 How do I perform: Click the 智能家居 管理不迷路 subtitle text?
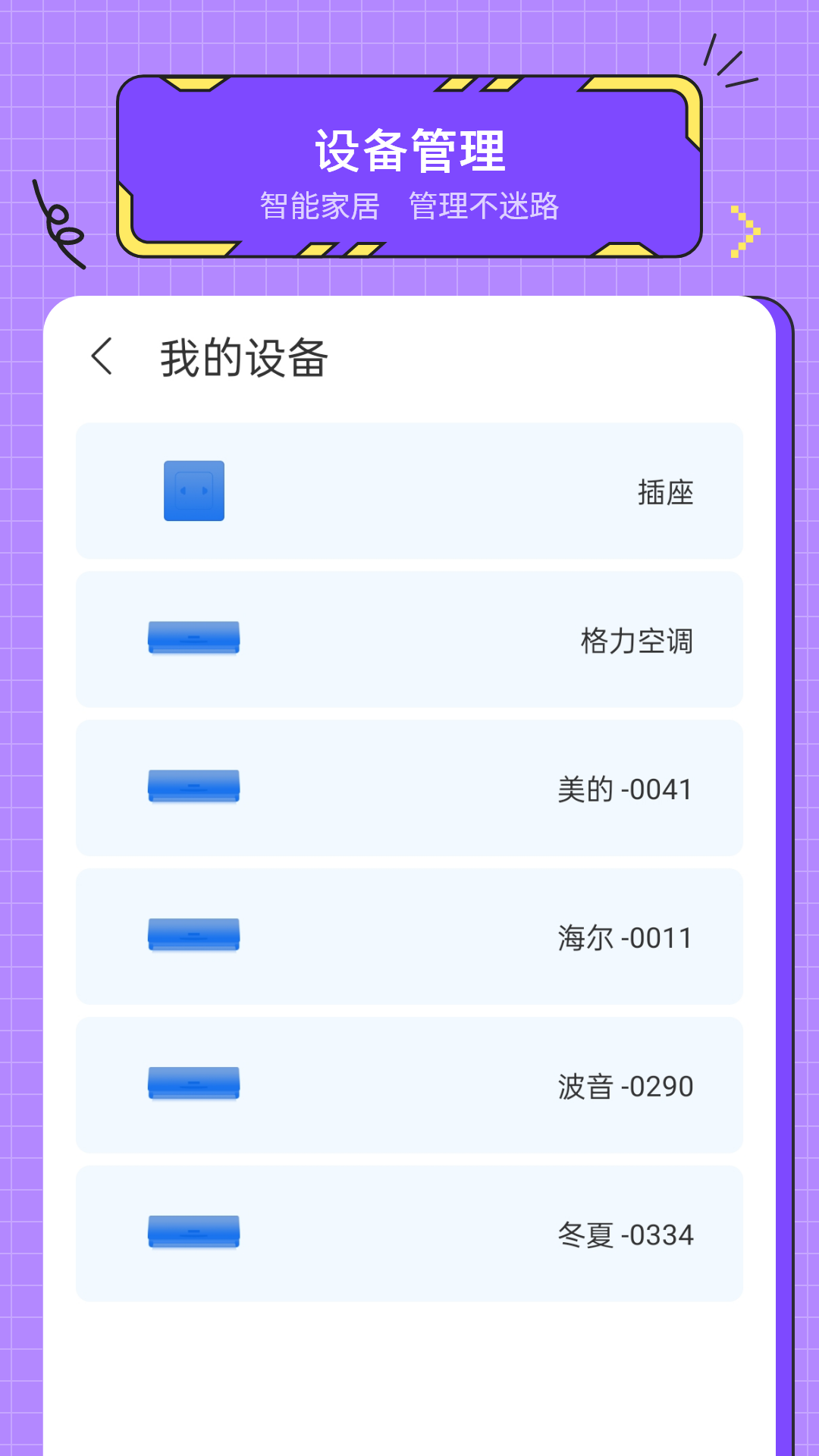[409, 206]
